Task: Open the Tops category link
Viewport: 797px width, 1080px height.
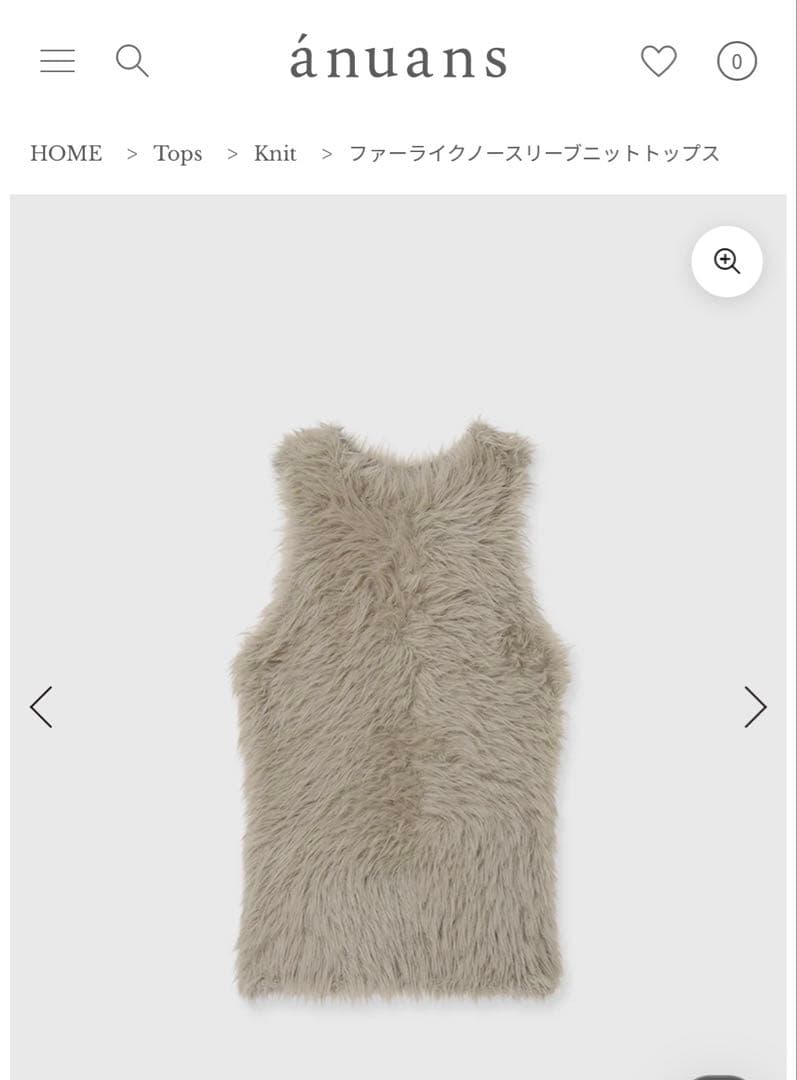Action: tap(178, 153)
